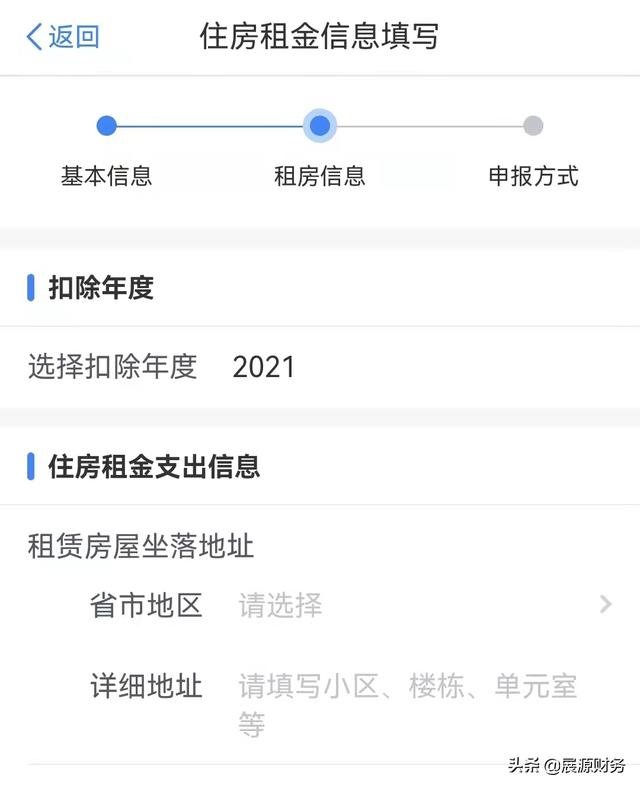Change the 选择扣除年度 2021 year
This screenshot has height=788, width=640.
click(x=264, y=367)
